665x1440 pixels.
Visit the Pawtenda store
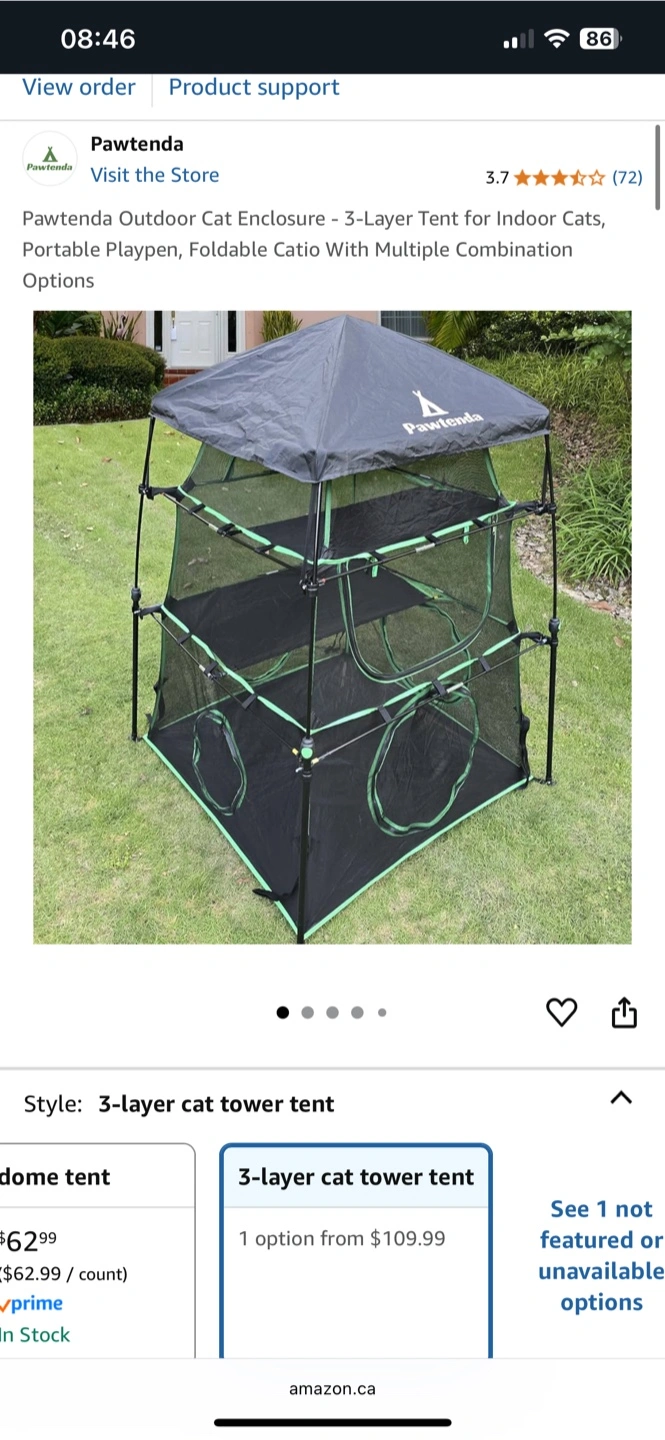point(155,175)
